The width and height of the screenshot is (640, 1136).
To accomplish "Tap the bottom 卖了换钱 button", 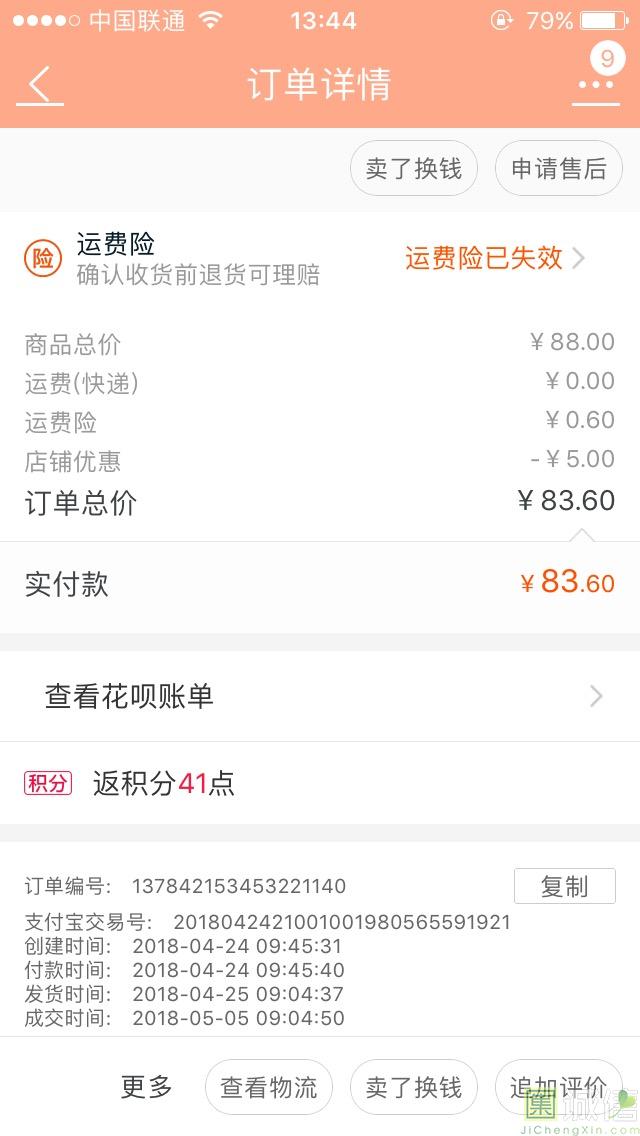I will pos(414,1087).
